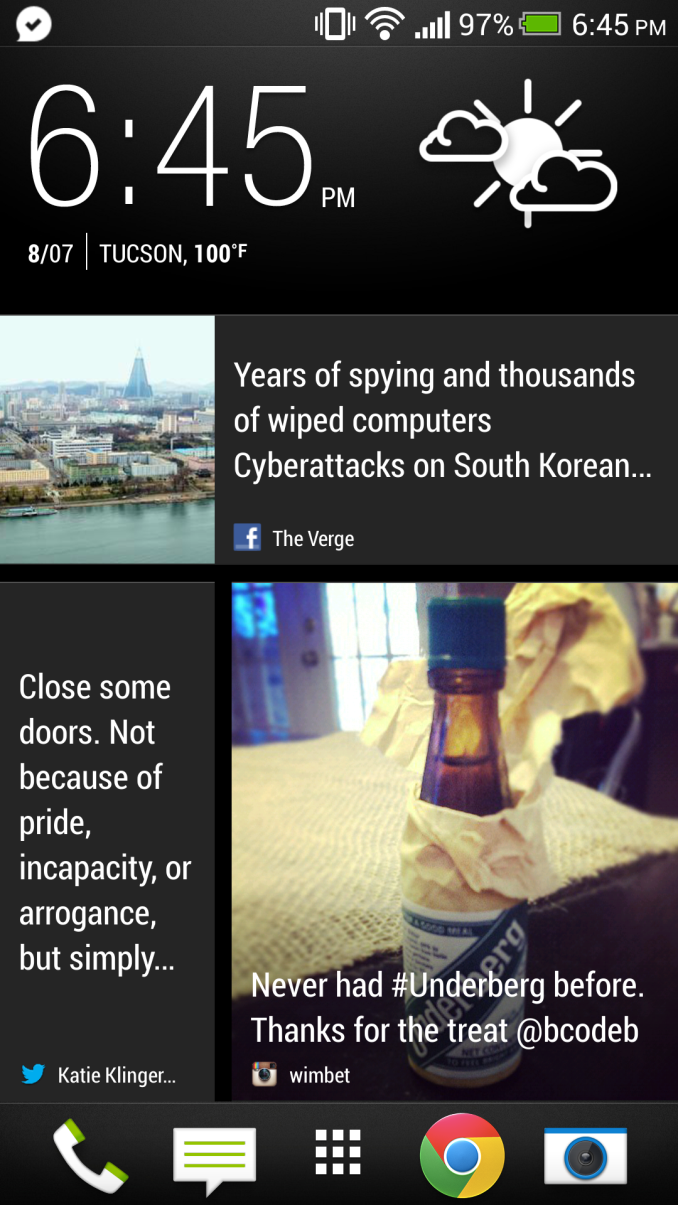This screenshot has width=678, height=1205.
Task: Open the Phone dialer app
Action: tap(90, 1157)
